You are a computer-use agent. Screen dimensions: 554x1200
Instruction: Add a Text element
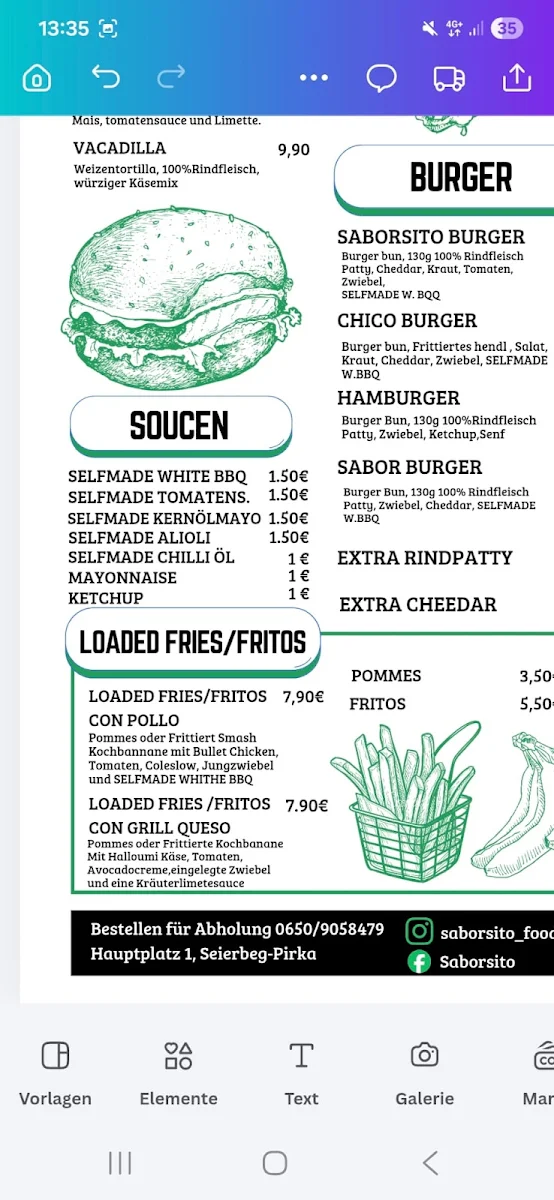click(301, 1073)
